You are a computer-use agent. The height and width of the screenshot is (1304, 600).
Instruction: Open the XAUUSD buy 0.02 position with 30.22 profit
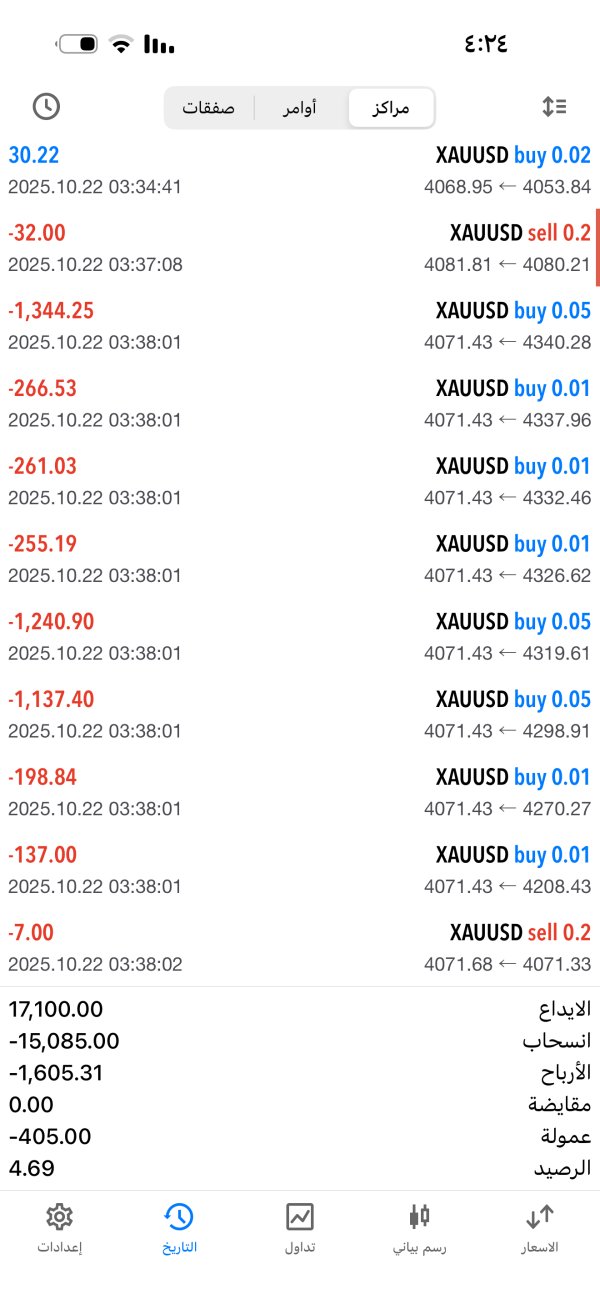coord(300,170)
